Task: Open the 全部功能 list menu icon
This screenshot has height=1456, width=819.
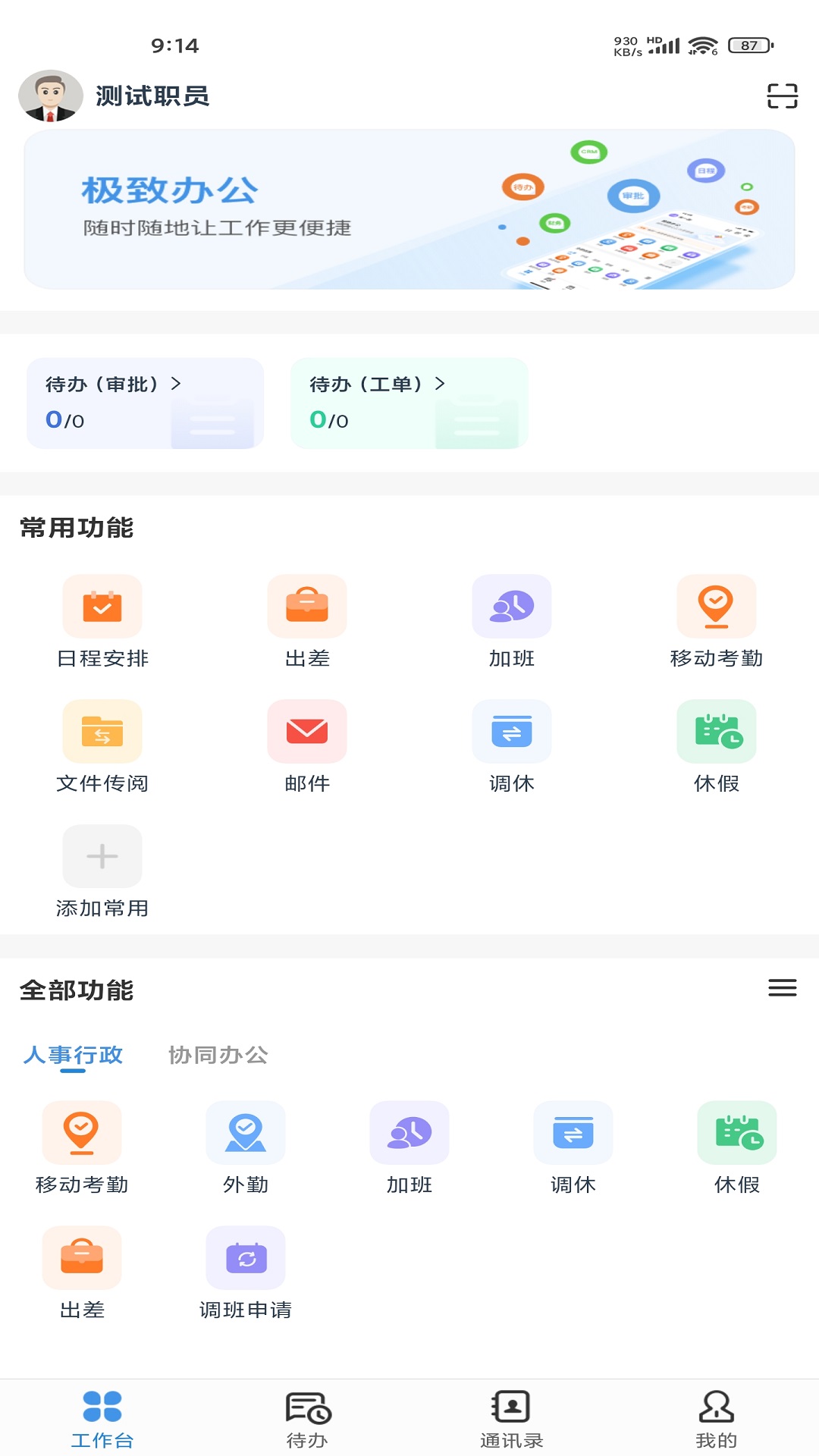Action: (x=782, y=987)
